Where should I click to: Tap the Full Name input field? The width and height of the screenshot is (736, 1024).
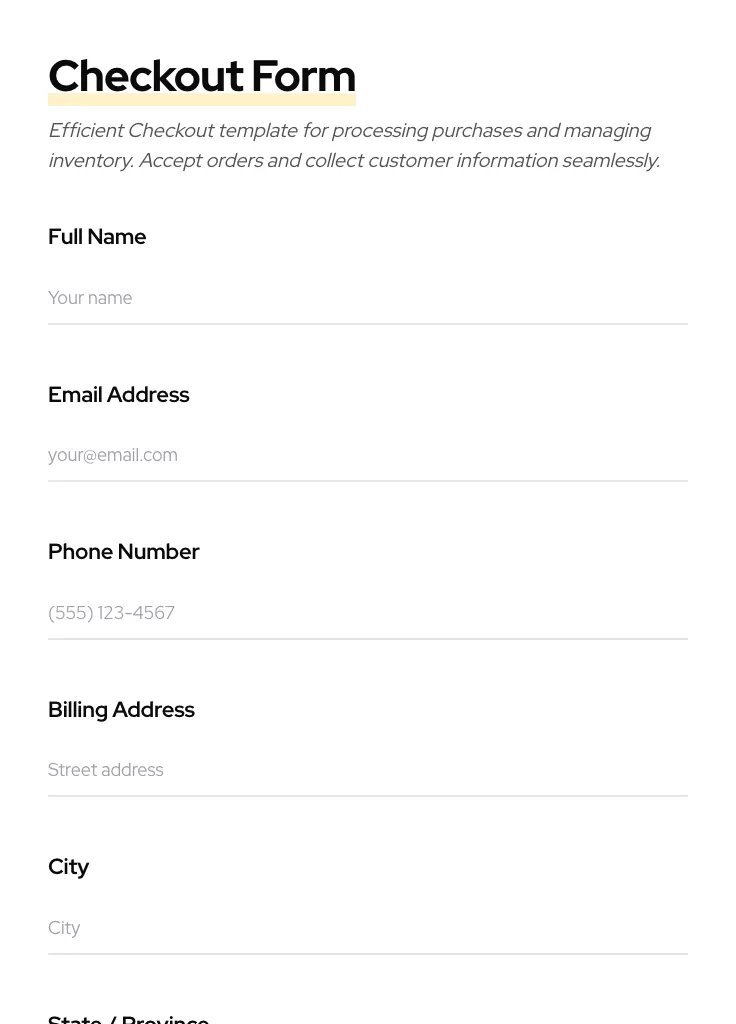[367, 298]
